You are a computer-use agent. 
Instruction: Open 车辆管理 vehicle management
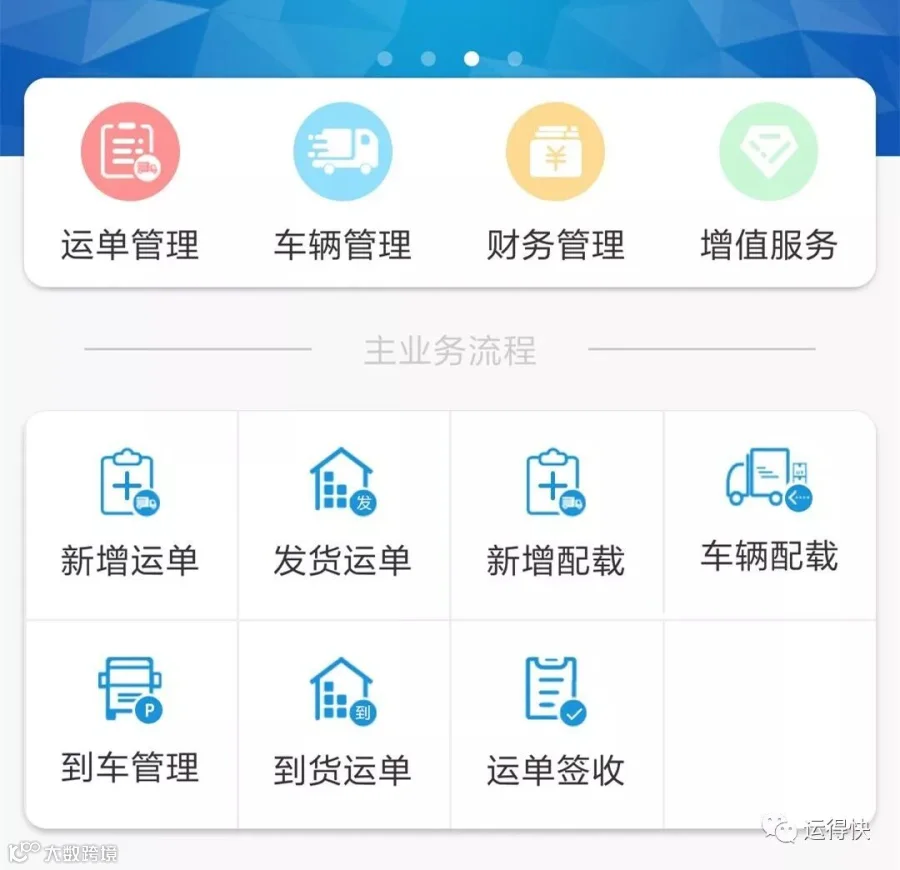[x=343, y=182]
